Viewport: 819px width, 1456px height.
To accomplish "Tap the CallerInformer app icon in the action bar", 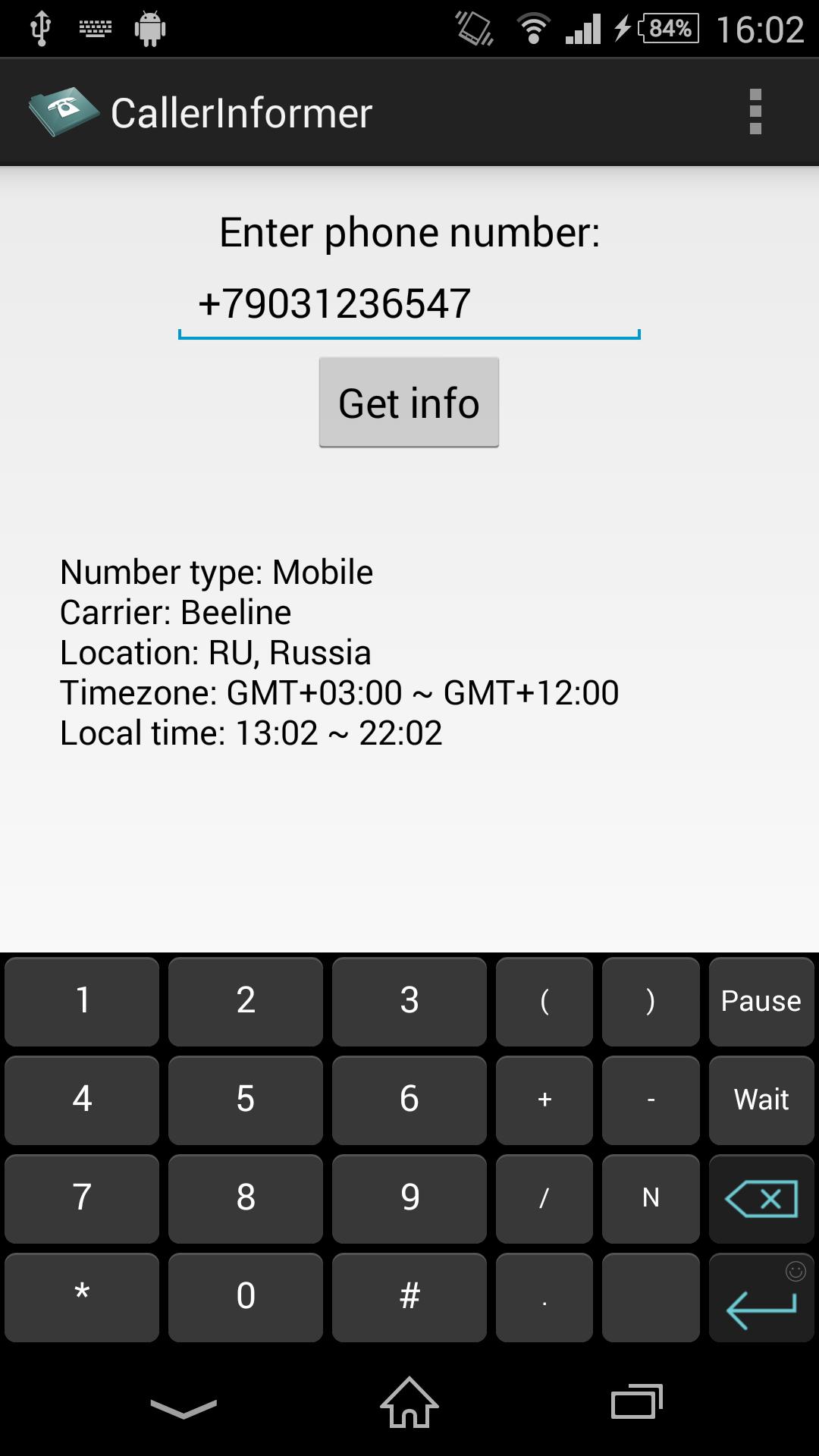I will 64,111.
